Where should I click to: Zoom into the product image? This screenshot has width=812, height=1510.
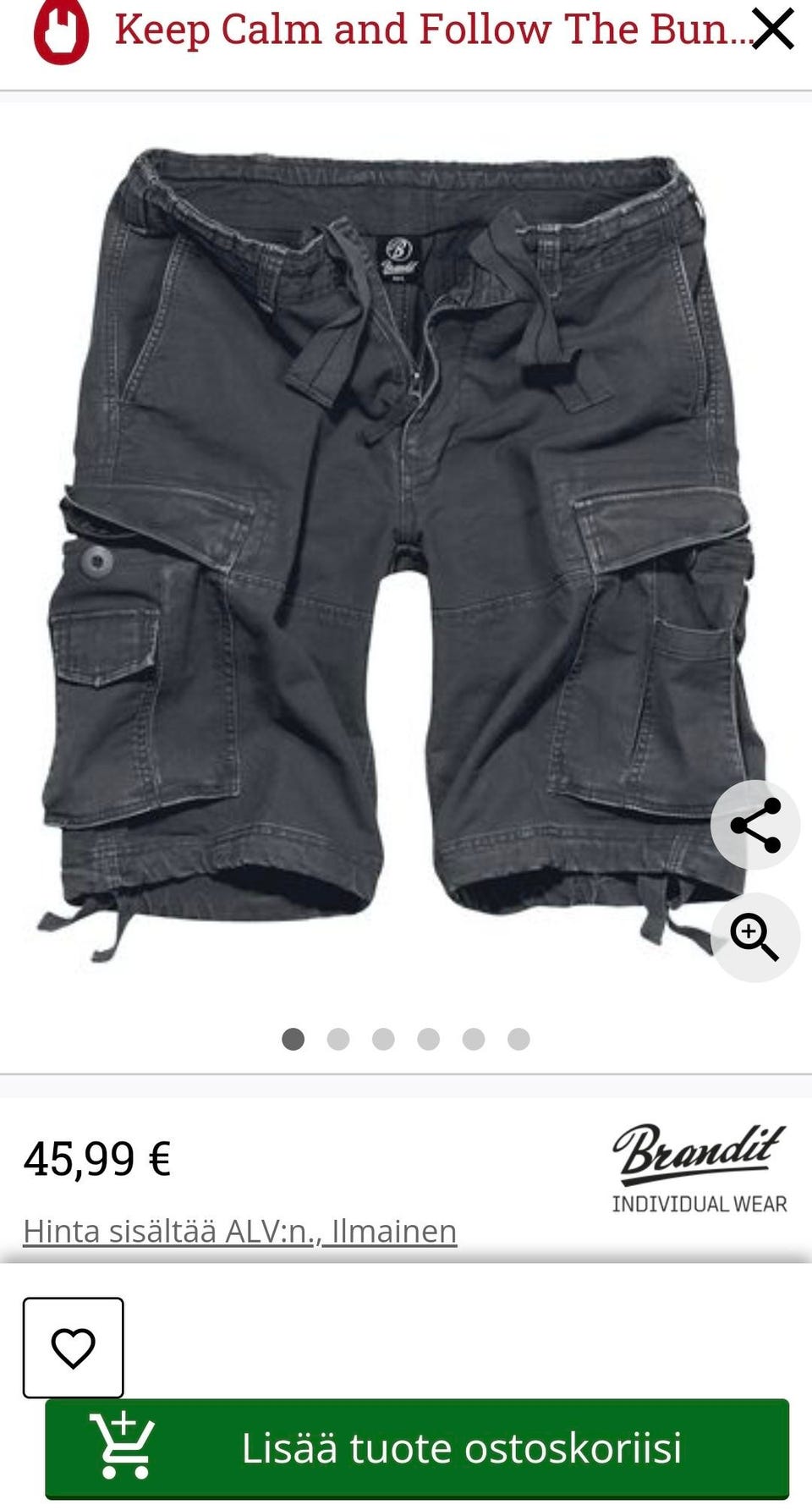754,936
